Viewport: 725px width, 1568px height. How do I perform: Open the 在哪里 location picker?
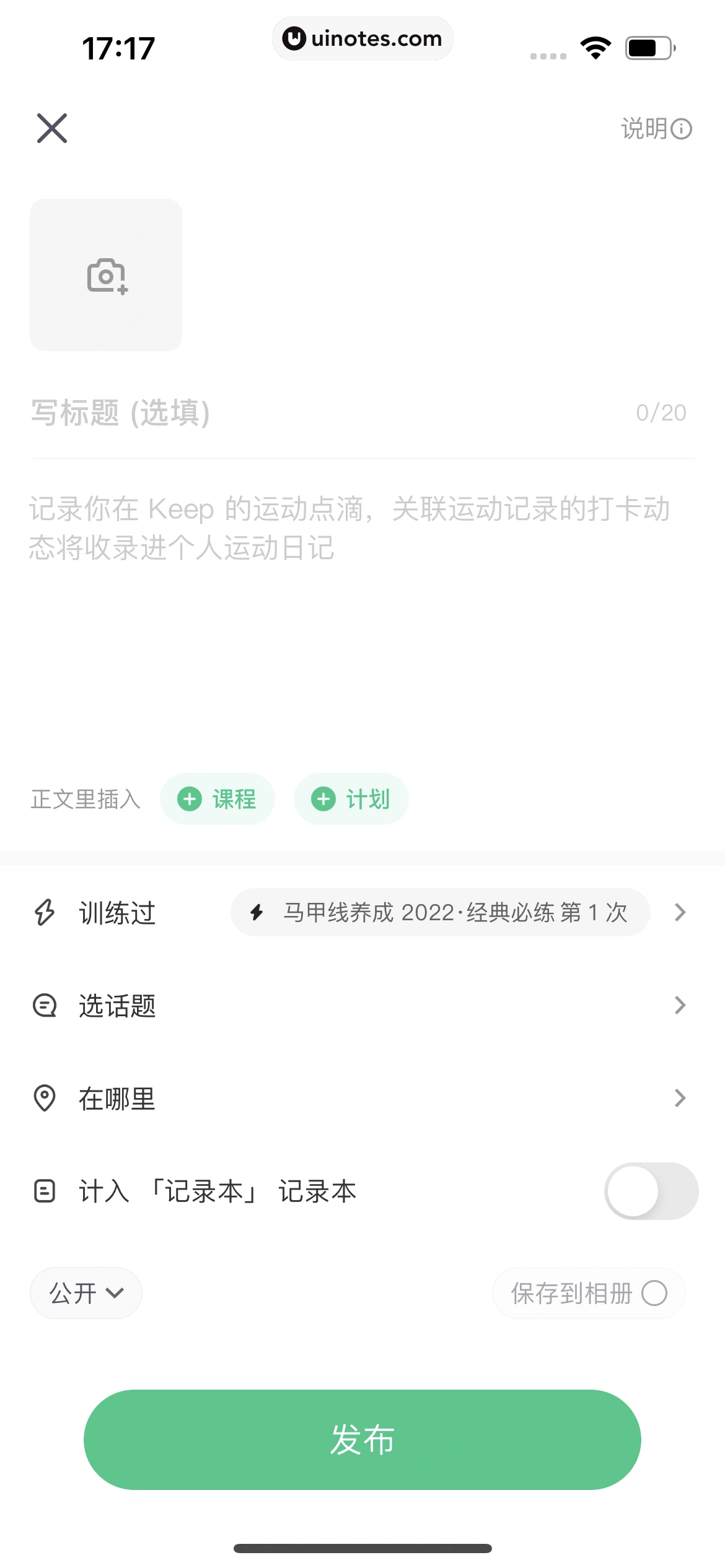680,1098
